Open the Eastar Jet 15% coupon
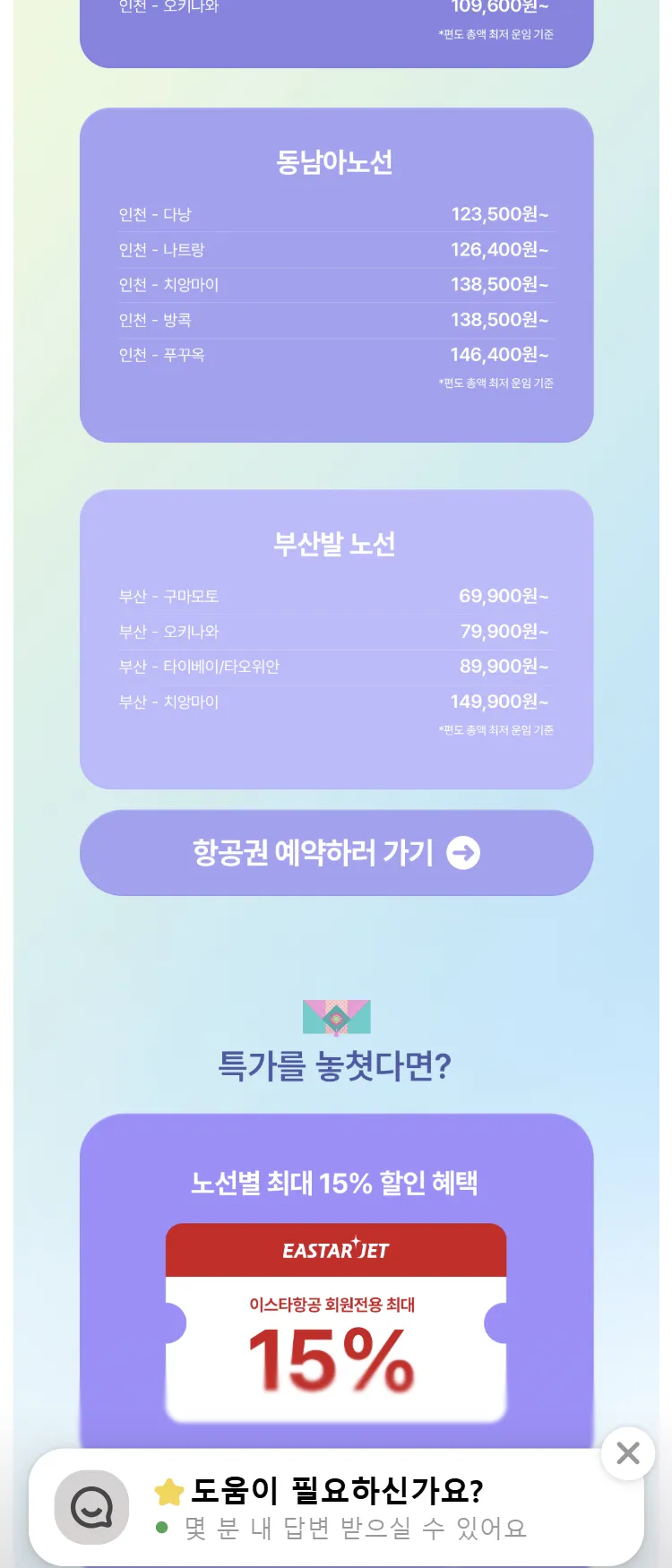The width and height of the screenshot is (672, 1568). (336, 1322)
